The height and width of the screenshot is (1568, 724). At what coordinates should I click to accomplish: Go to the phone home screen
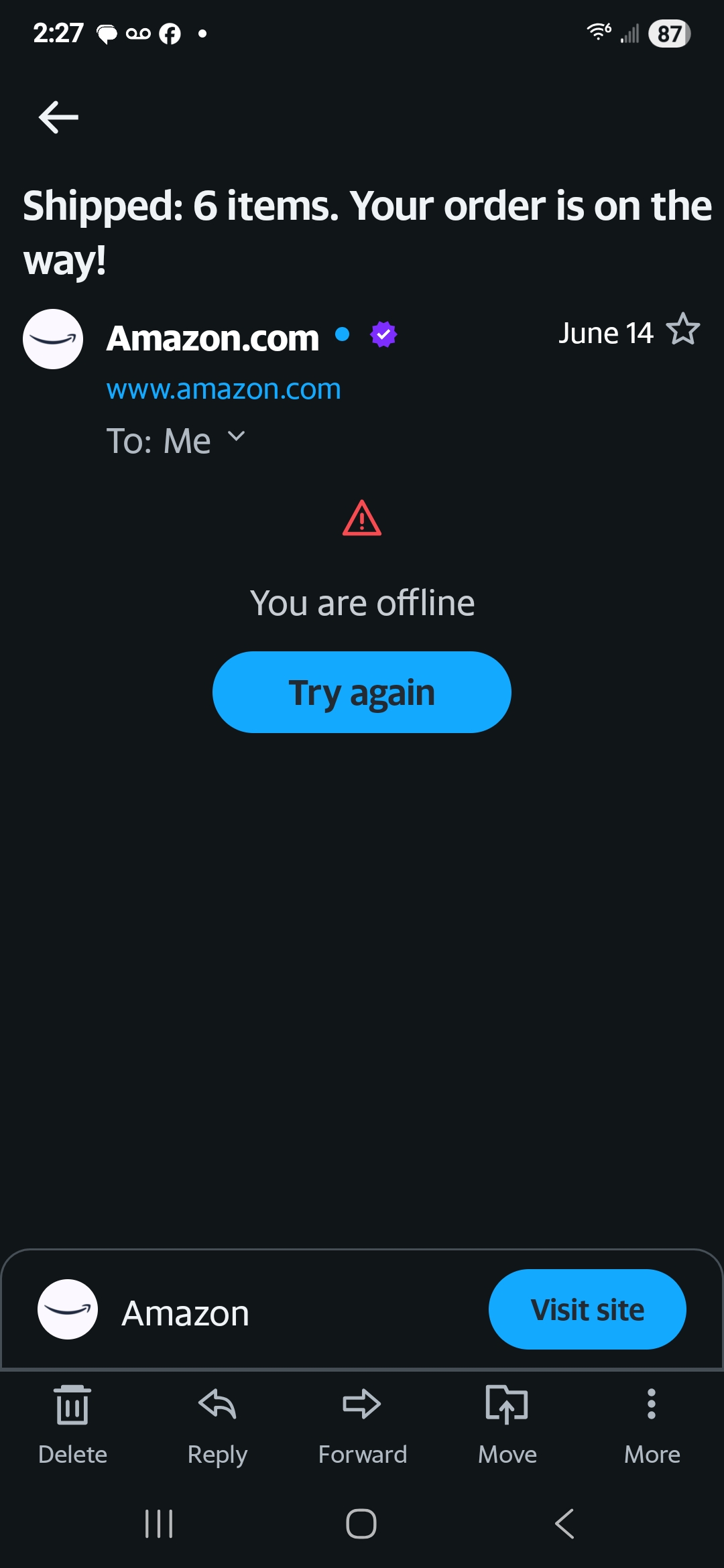click(x=361, y=1524)
